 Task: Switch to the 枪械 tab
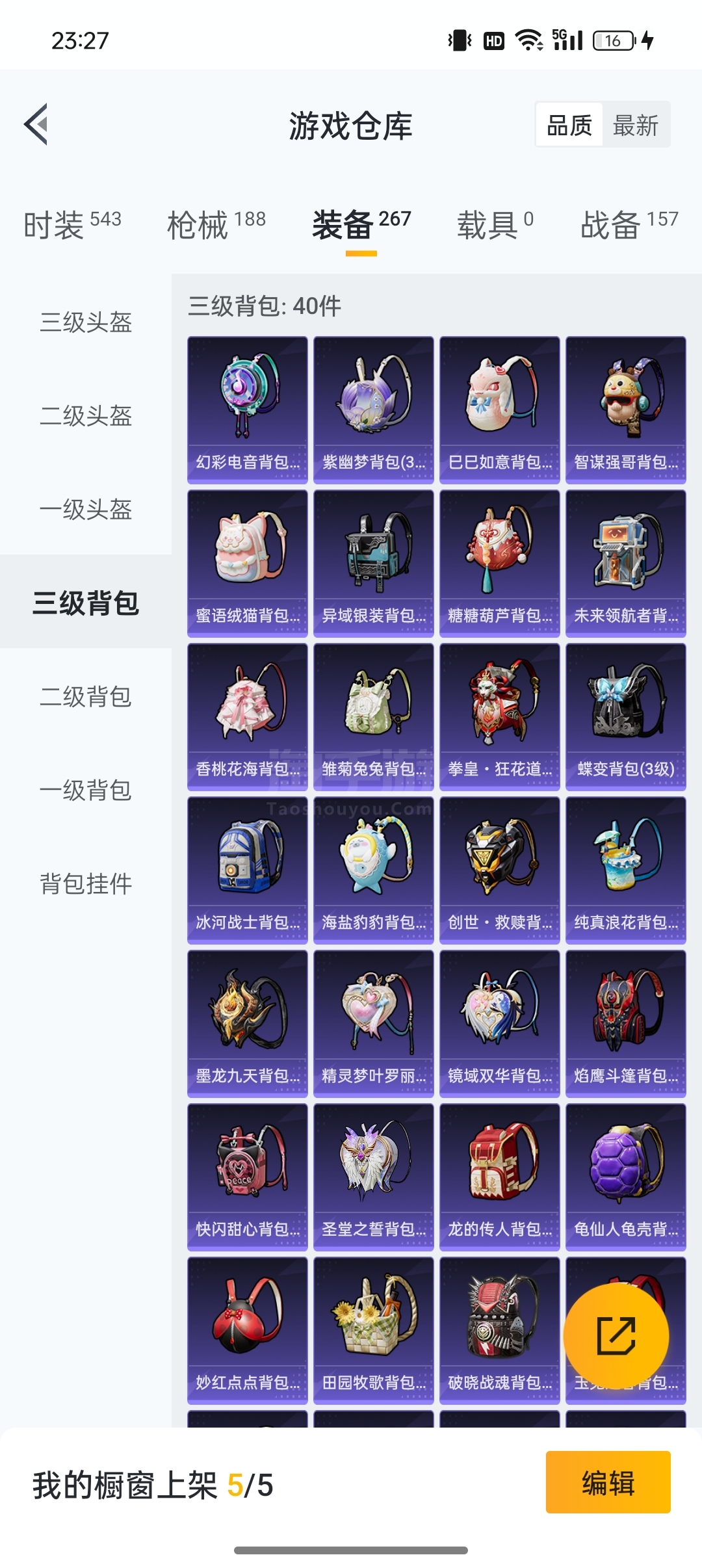tap(216, 225)
